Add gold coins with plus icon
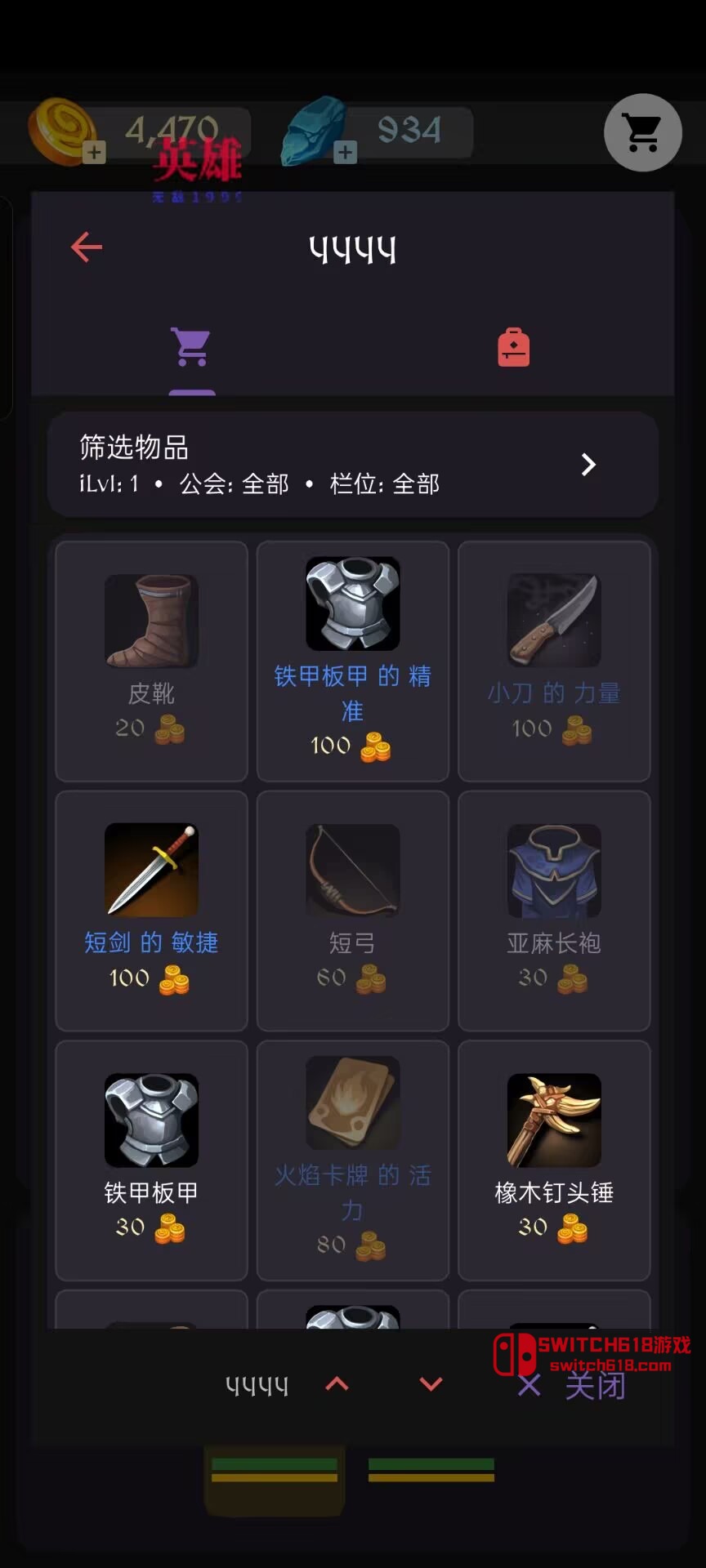This screenshot has width=706, height=1568. [95, 152]
